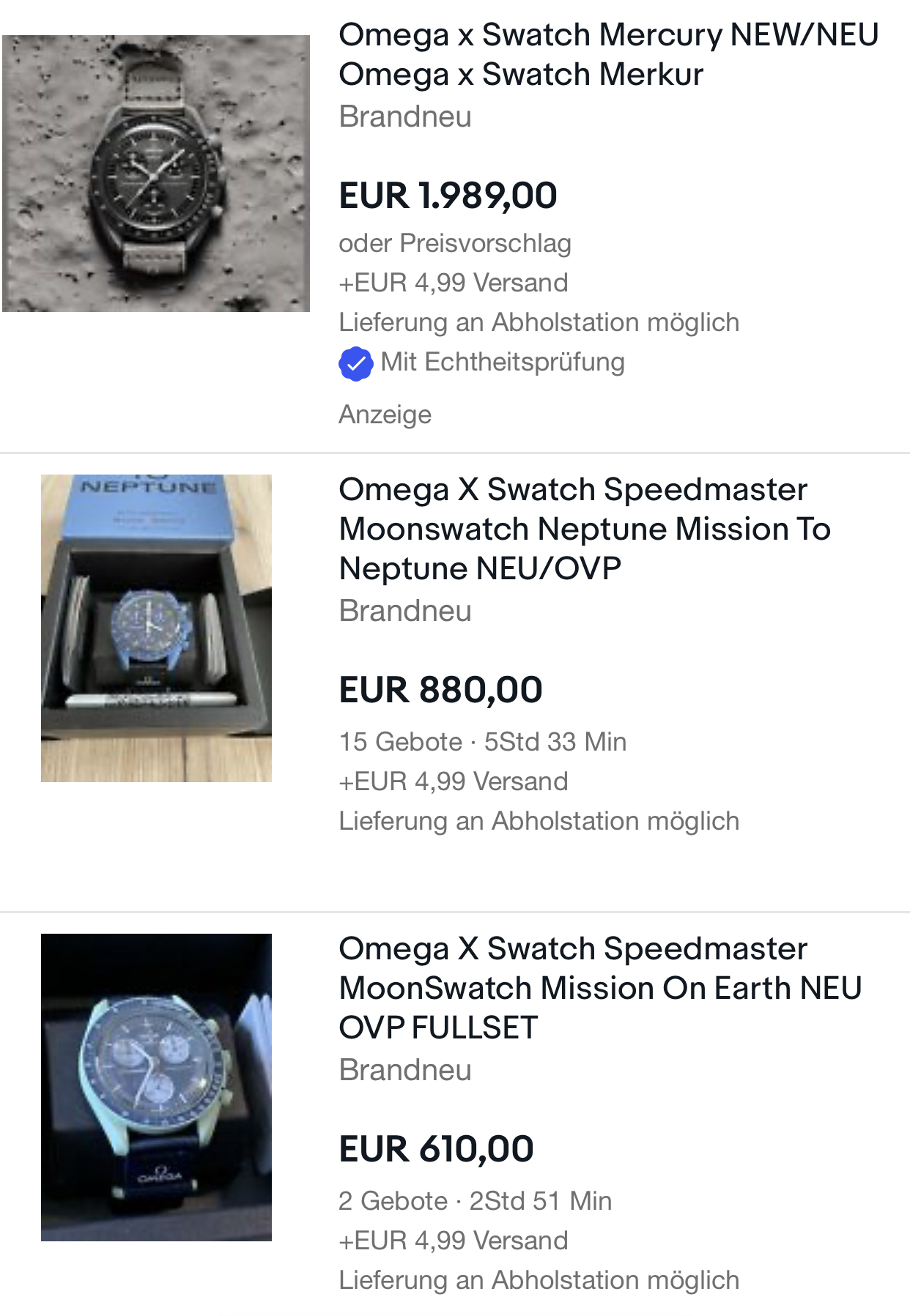This screenshot has height=1316, width=910.
Task: View the Mercury watch photo
Action: tap(156, 174)
